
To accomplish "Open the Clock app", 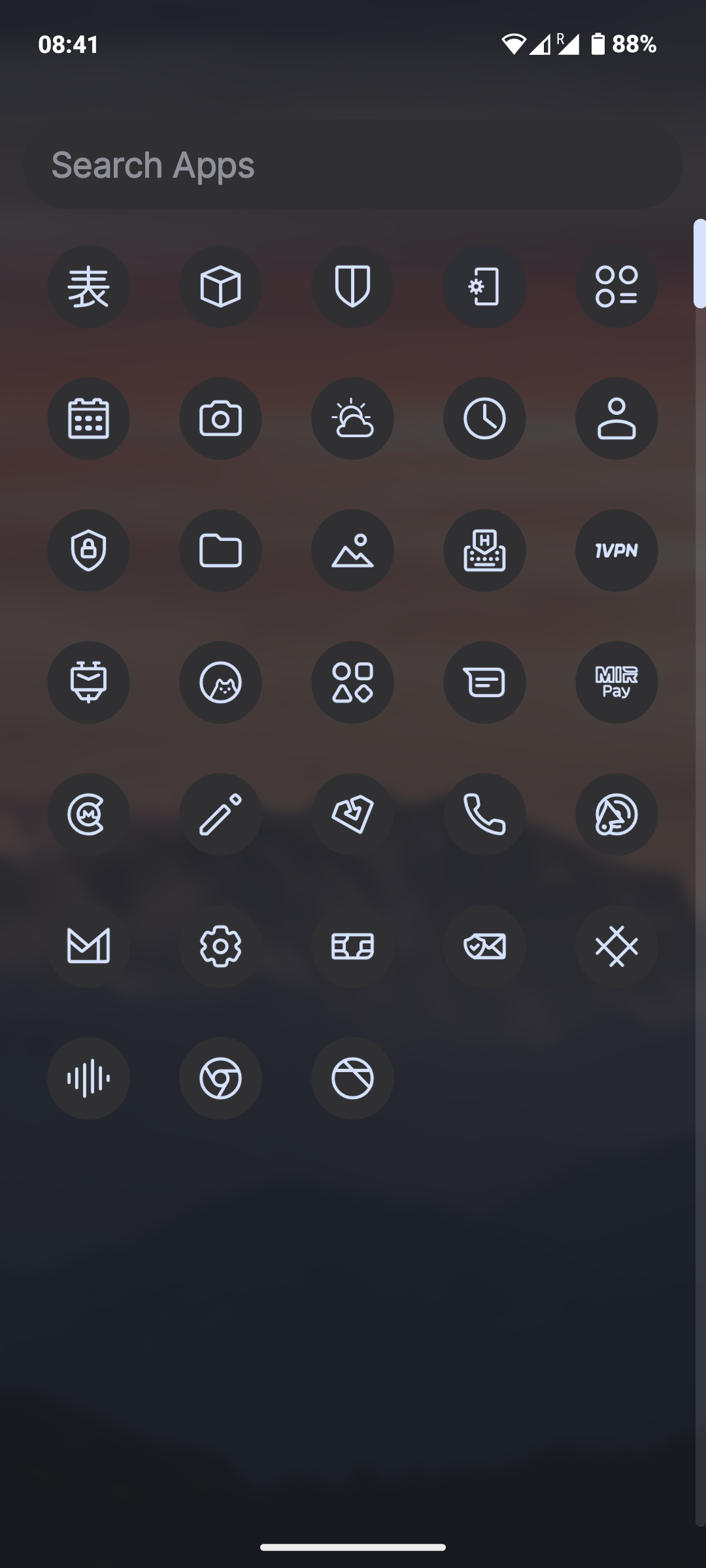I will (484, 419).
